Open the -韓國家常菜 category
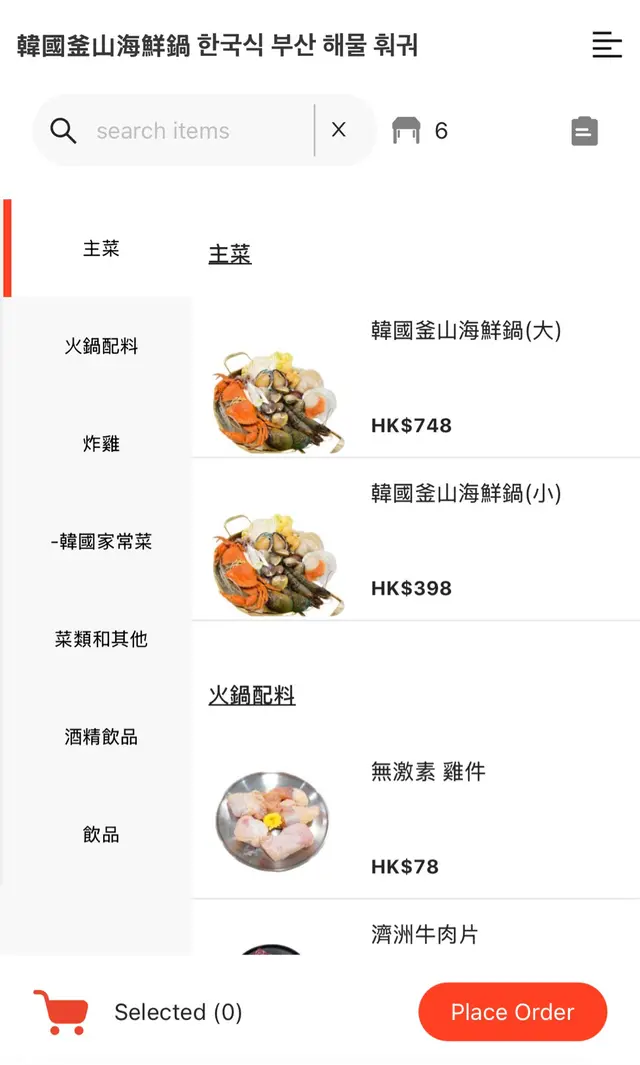 pos(101,541)
